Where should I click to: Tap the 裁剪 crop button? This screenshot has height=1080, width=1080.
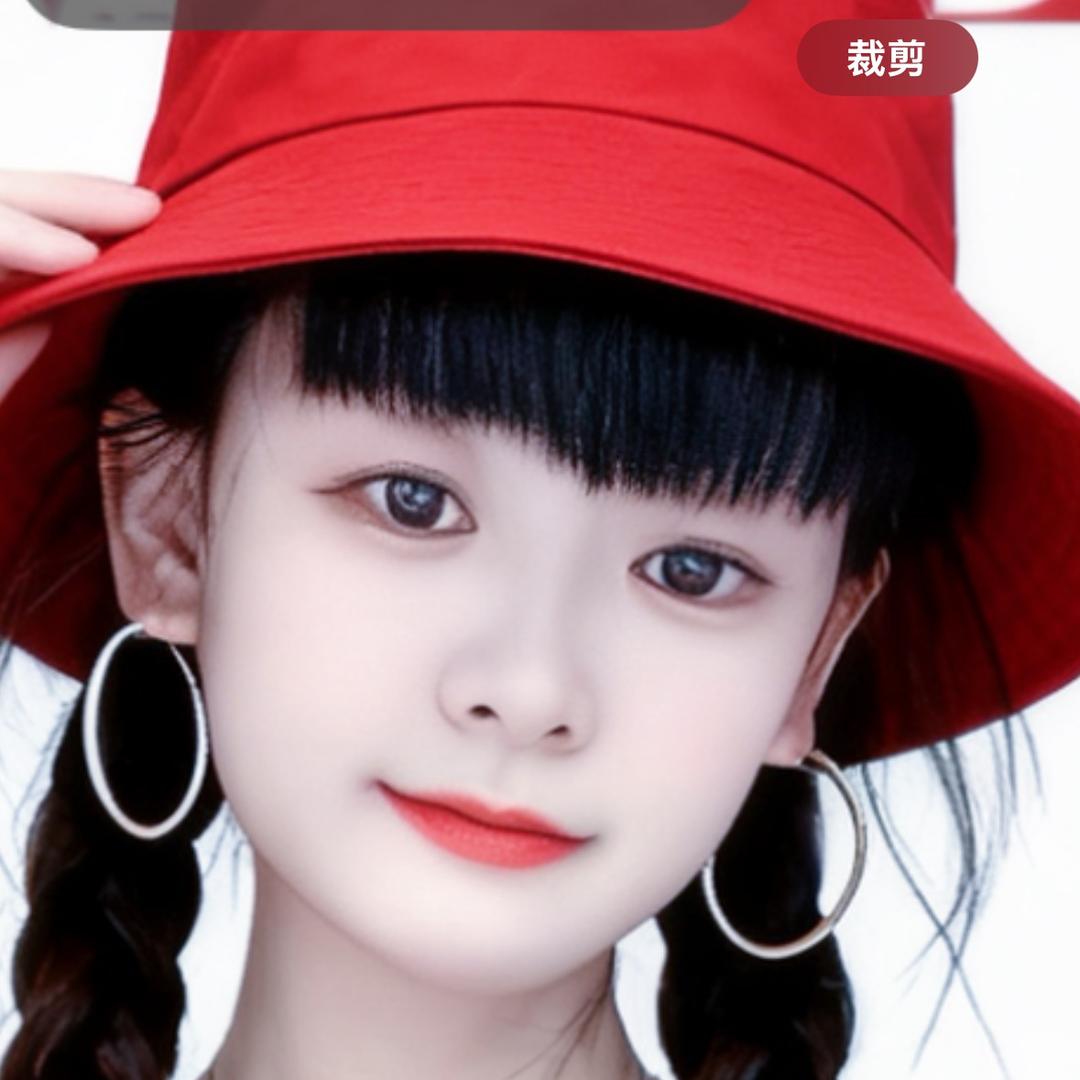click(x=887, y=58)
